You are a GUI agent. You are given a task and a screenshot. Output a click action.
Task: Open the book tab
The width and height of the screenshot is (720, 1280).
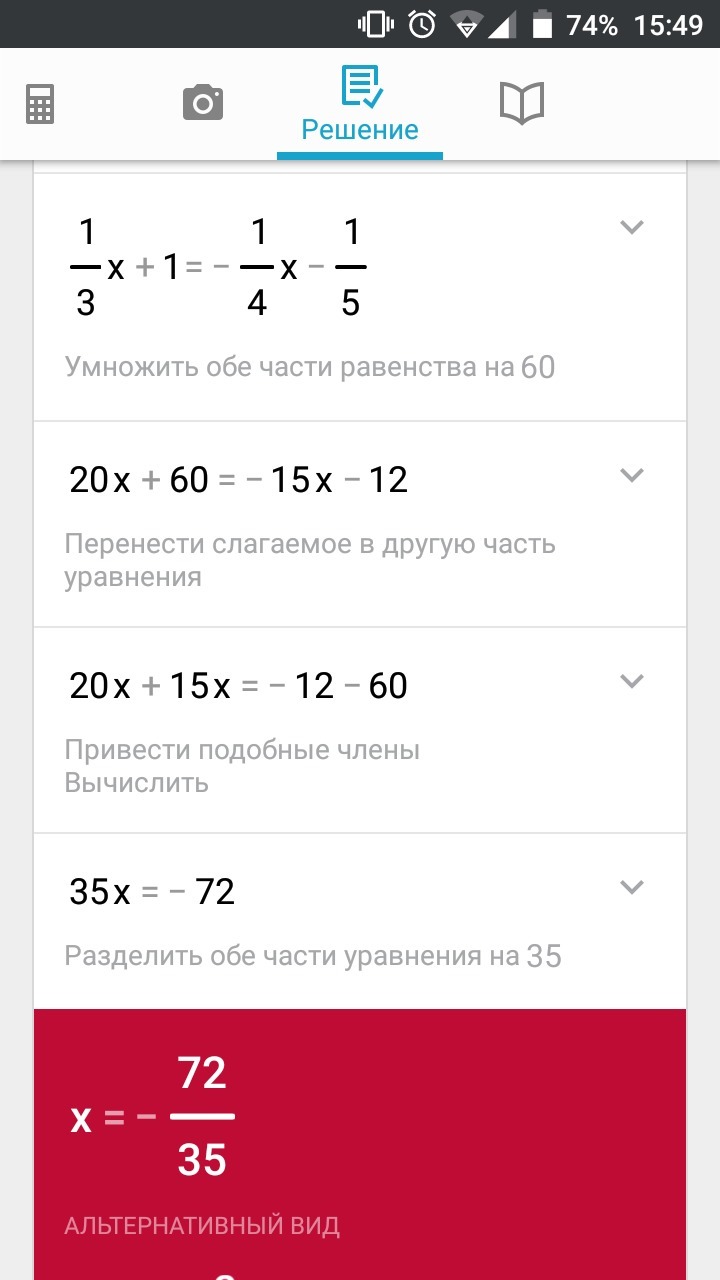[x=521, y=103]
